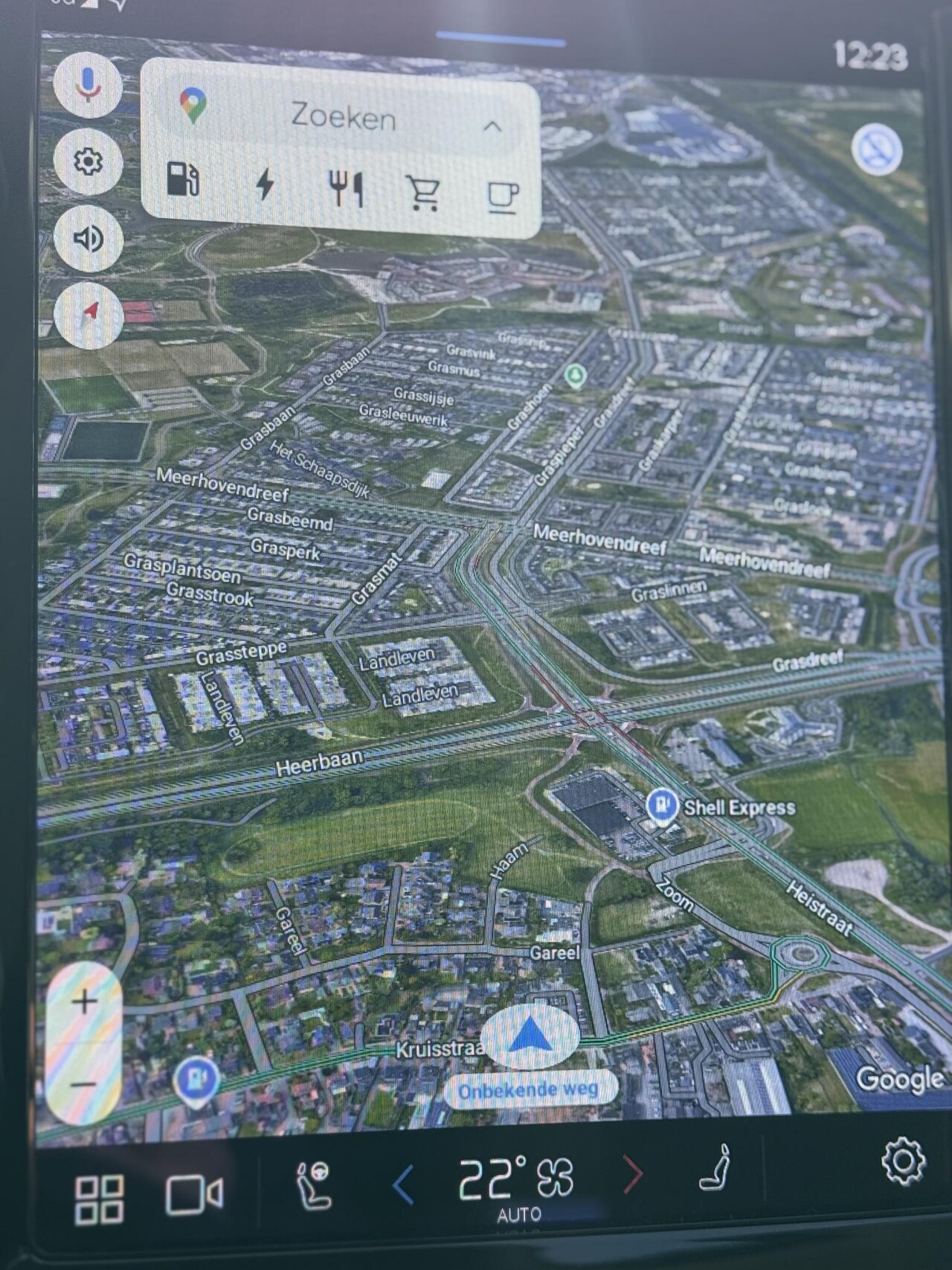Activate the voice search microphone
This screenshot has height=1270, width=952.
click(88, 85)
